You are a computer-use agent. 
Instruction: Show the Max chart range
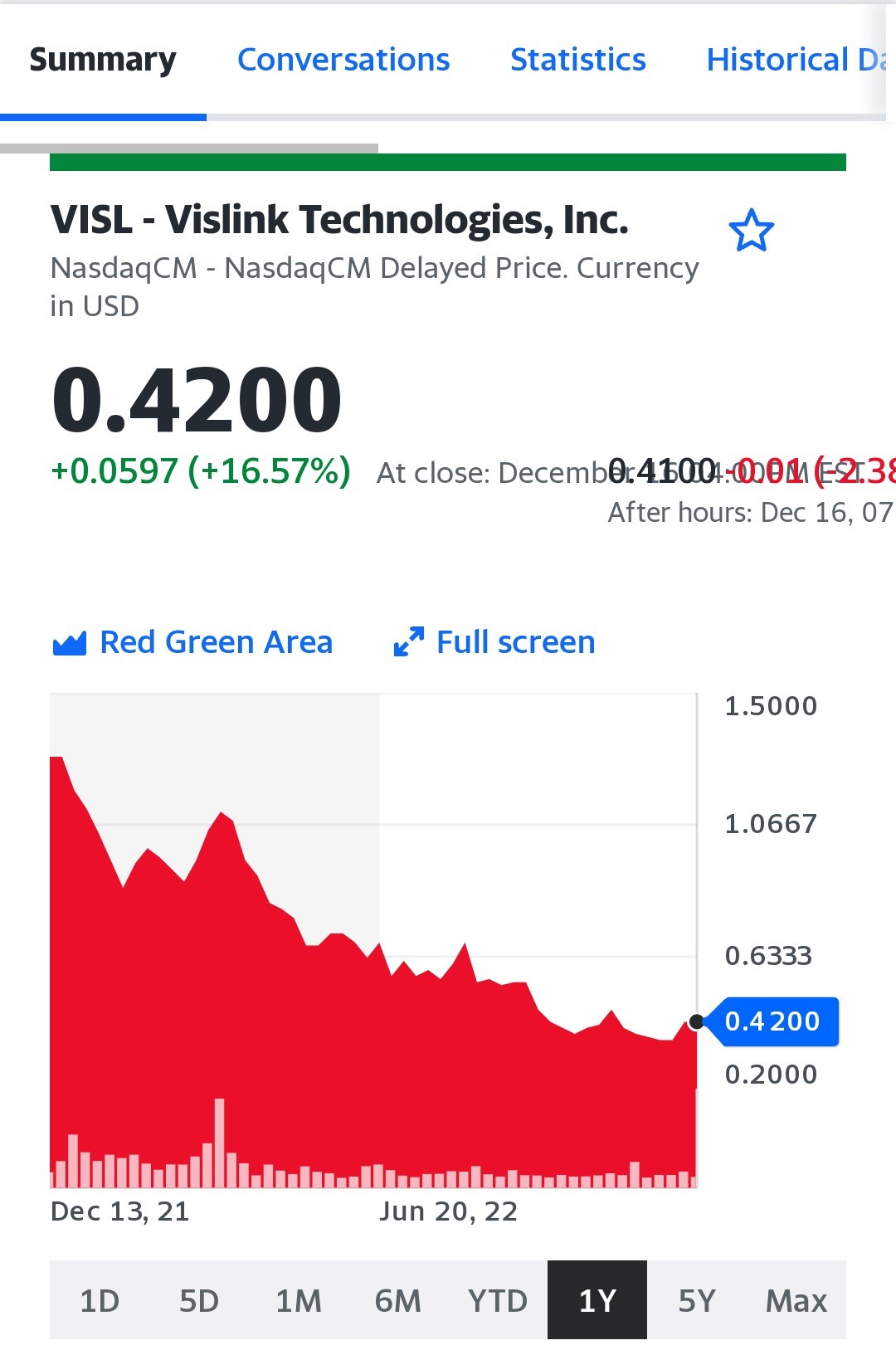click(796, 1300)
